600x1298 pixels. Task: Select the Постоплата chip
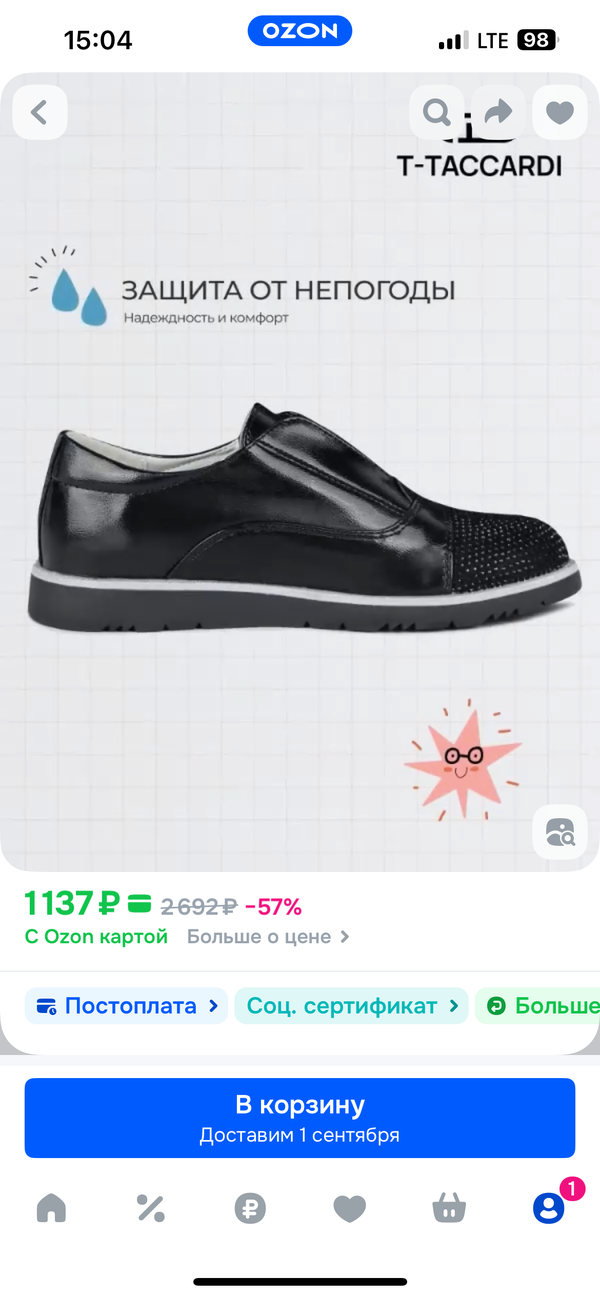point(127,1006)
